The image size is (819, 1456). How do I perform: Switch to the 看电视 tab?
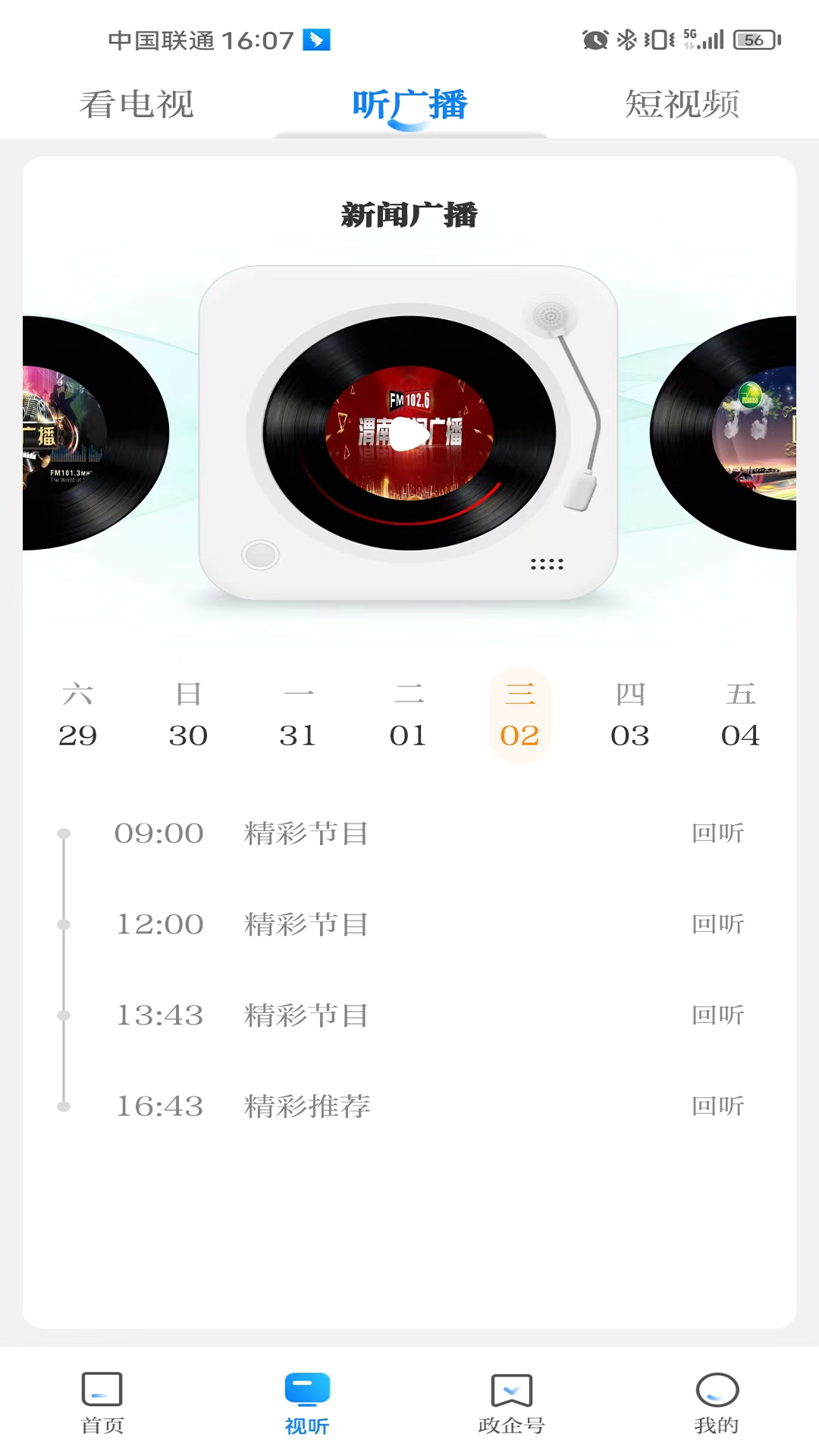tap(136, 105)
